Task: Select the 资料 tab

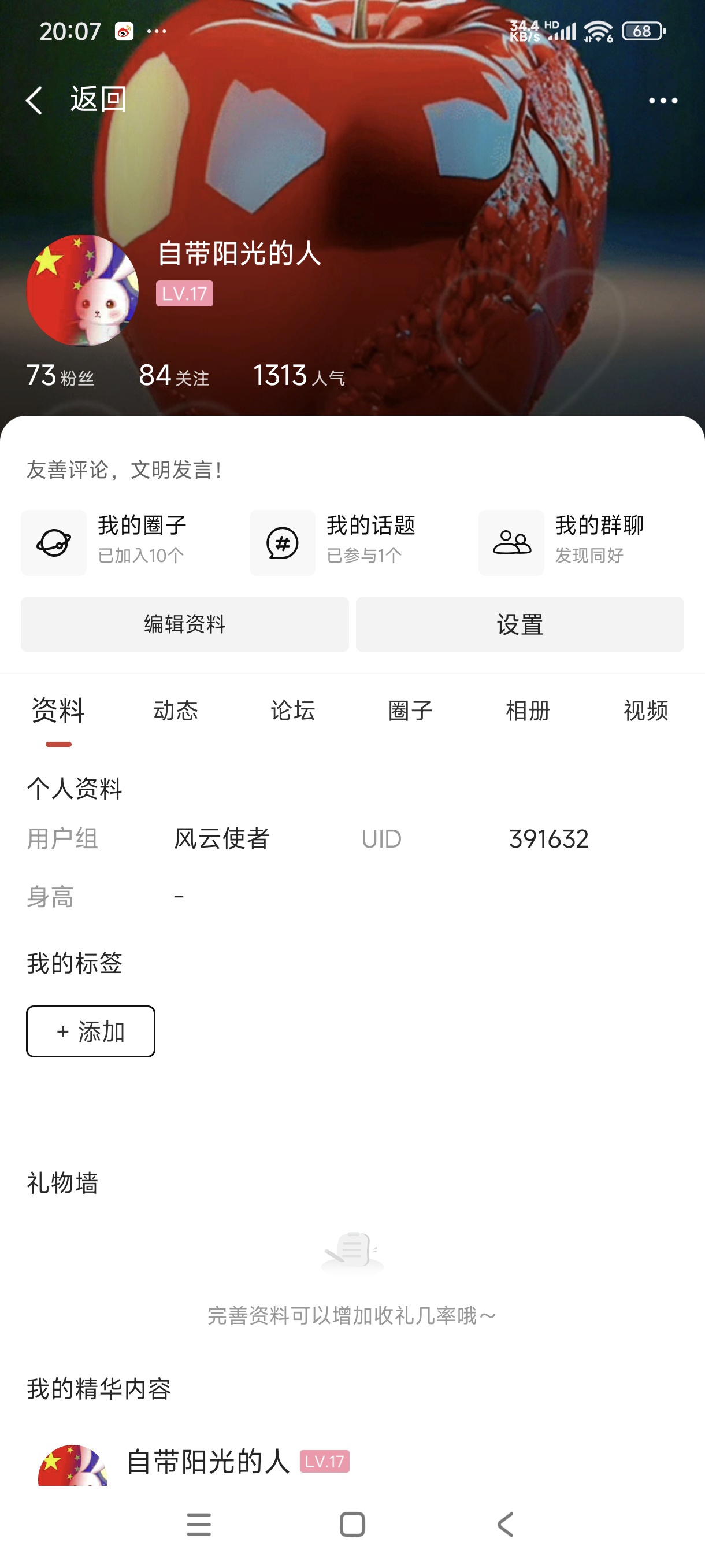Action: pos(58,711)
